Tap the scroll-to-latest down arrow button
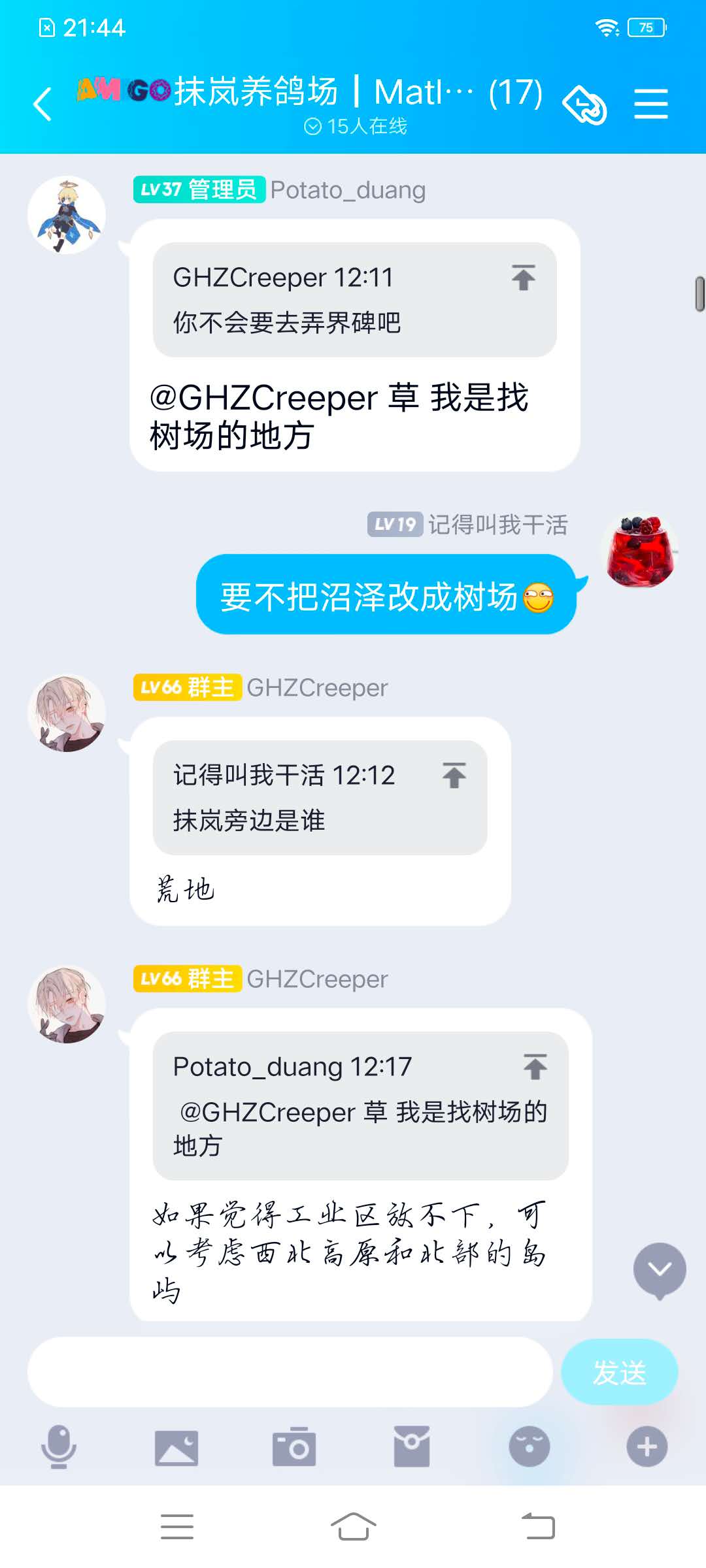This screenshot has height=1568, width=706. point(659,1269)
